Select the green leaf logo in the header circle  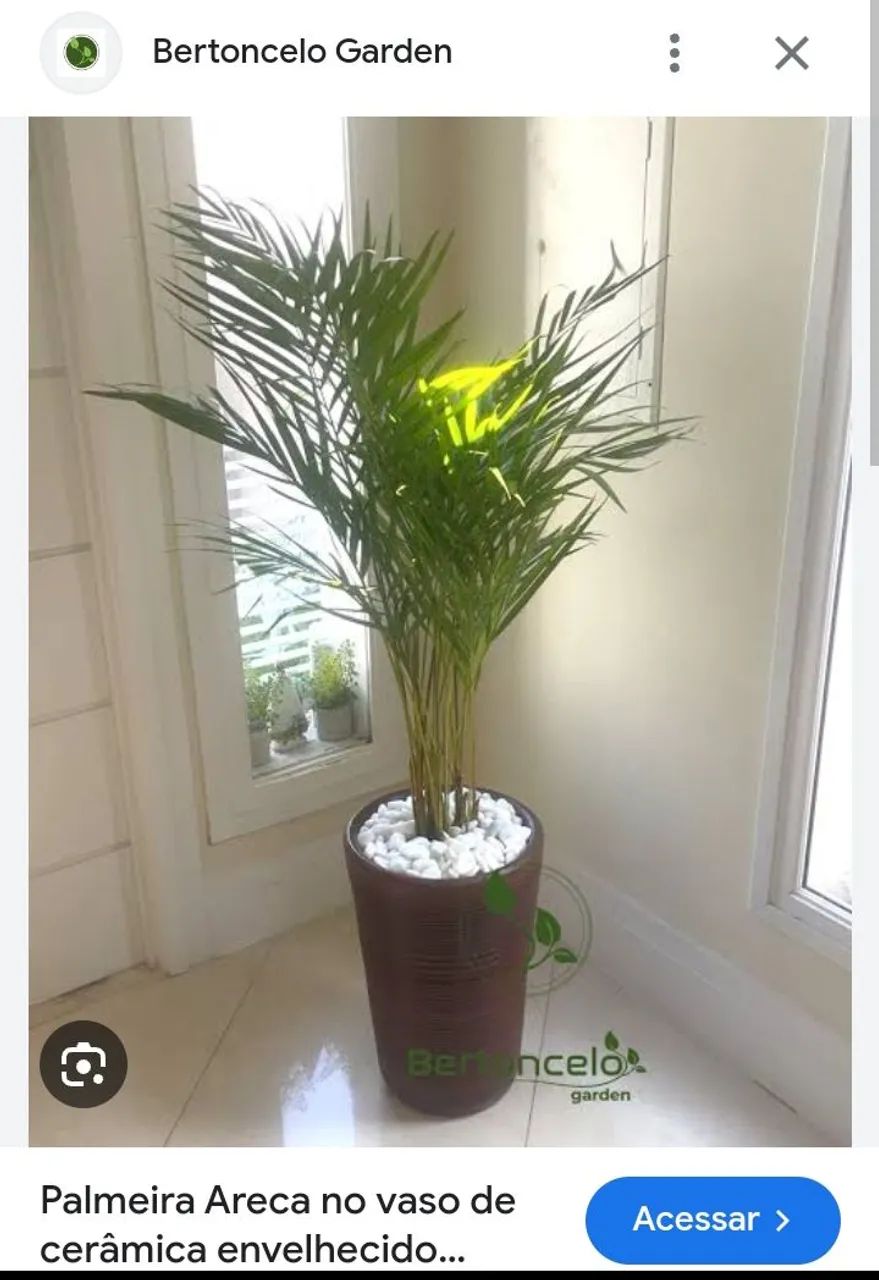pos(82,52)
